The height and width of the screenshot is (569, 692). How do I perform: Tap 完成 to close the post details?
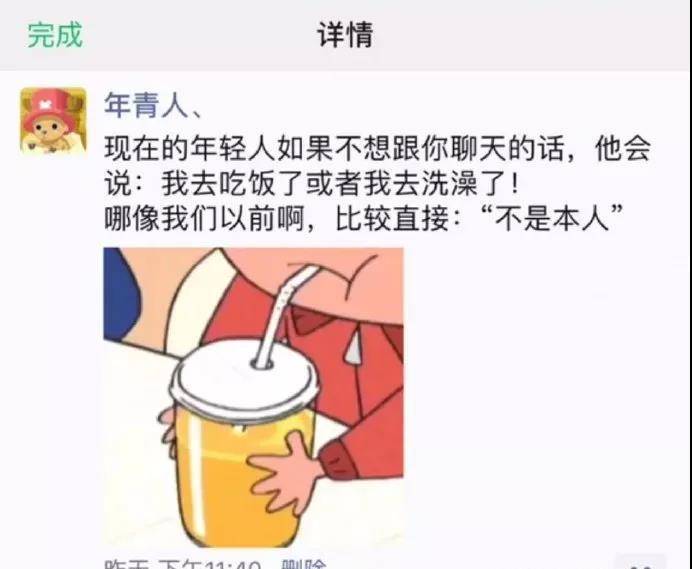[55, 35]
